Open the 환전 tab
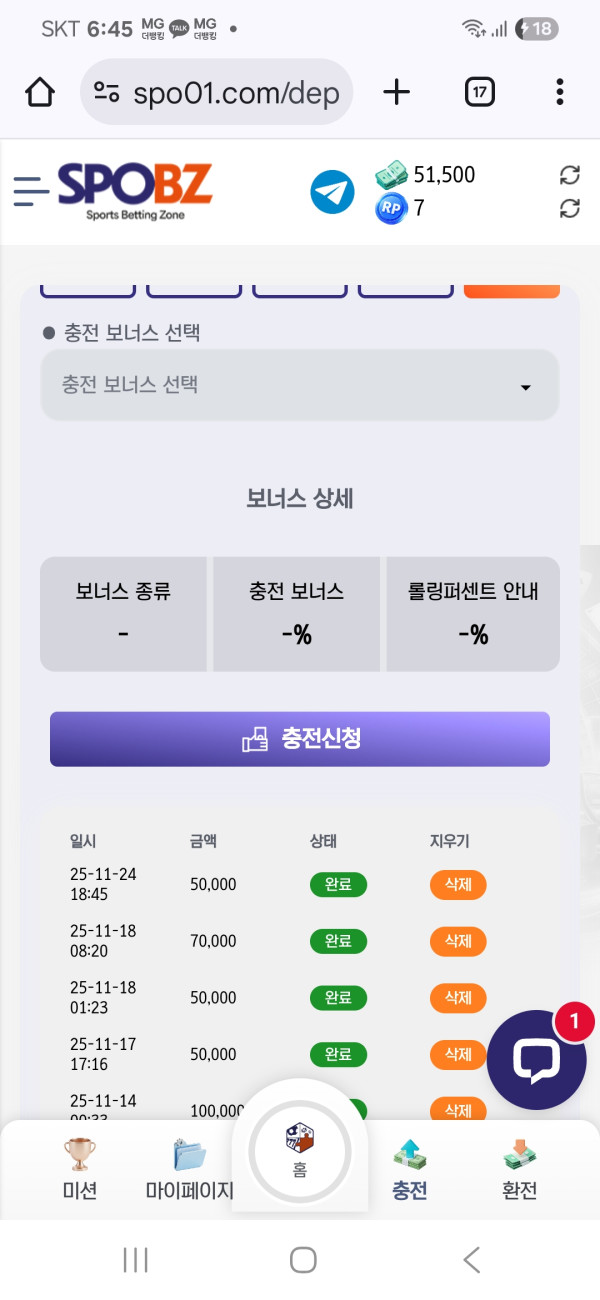This screenshot has height=1300, width=600. [x=519, y=1168]
